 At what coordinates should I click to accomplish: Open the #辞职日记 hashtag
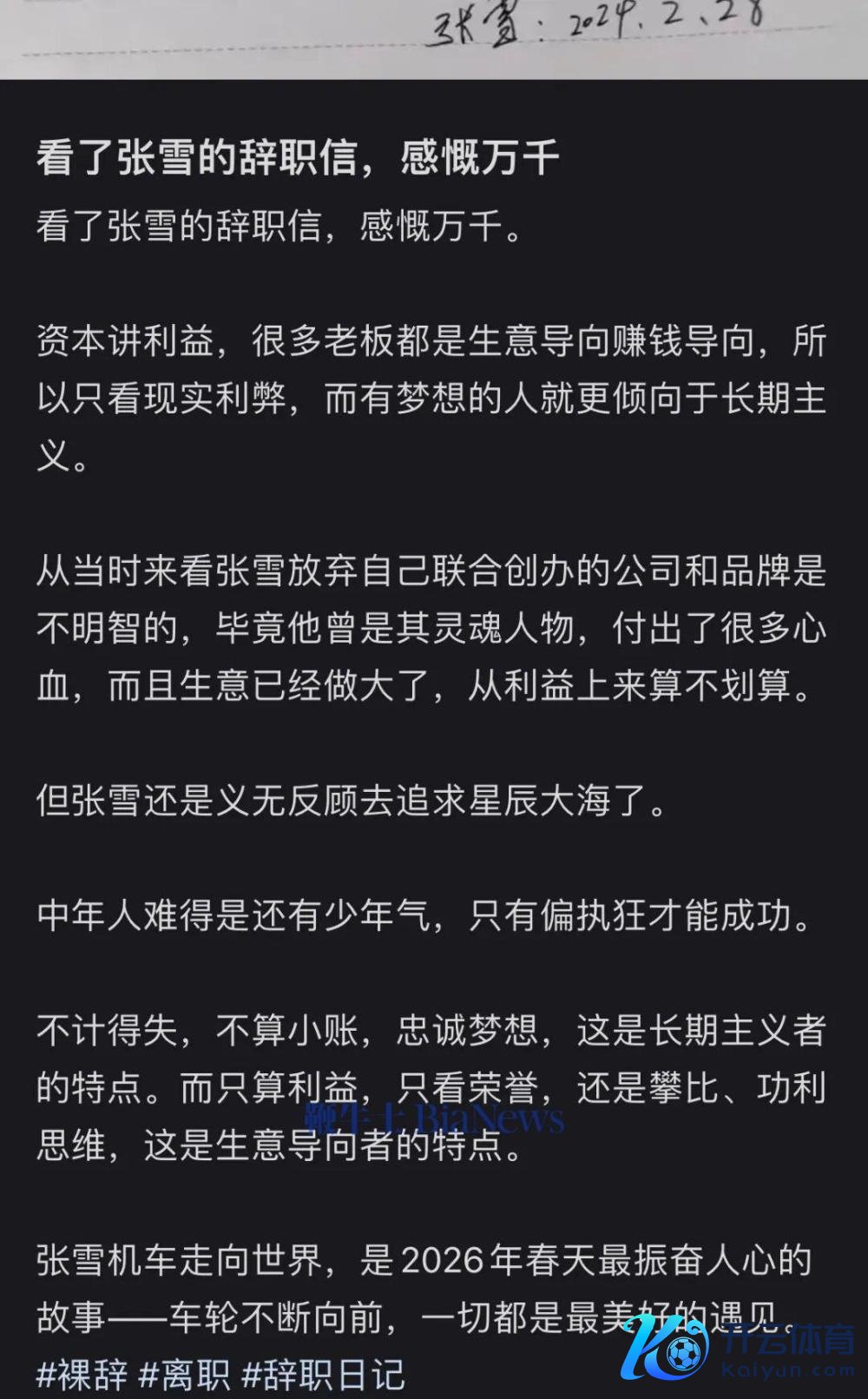point(323,1375)
